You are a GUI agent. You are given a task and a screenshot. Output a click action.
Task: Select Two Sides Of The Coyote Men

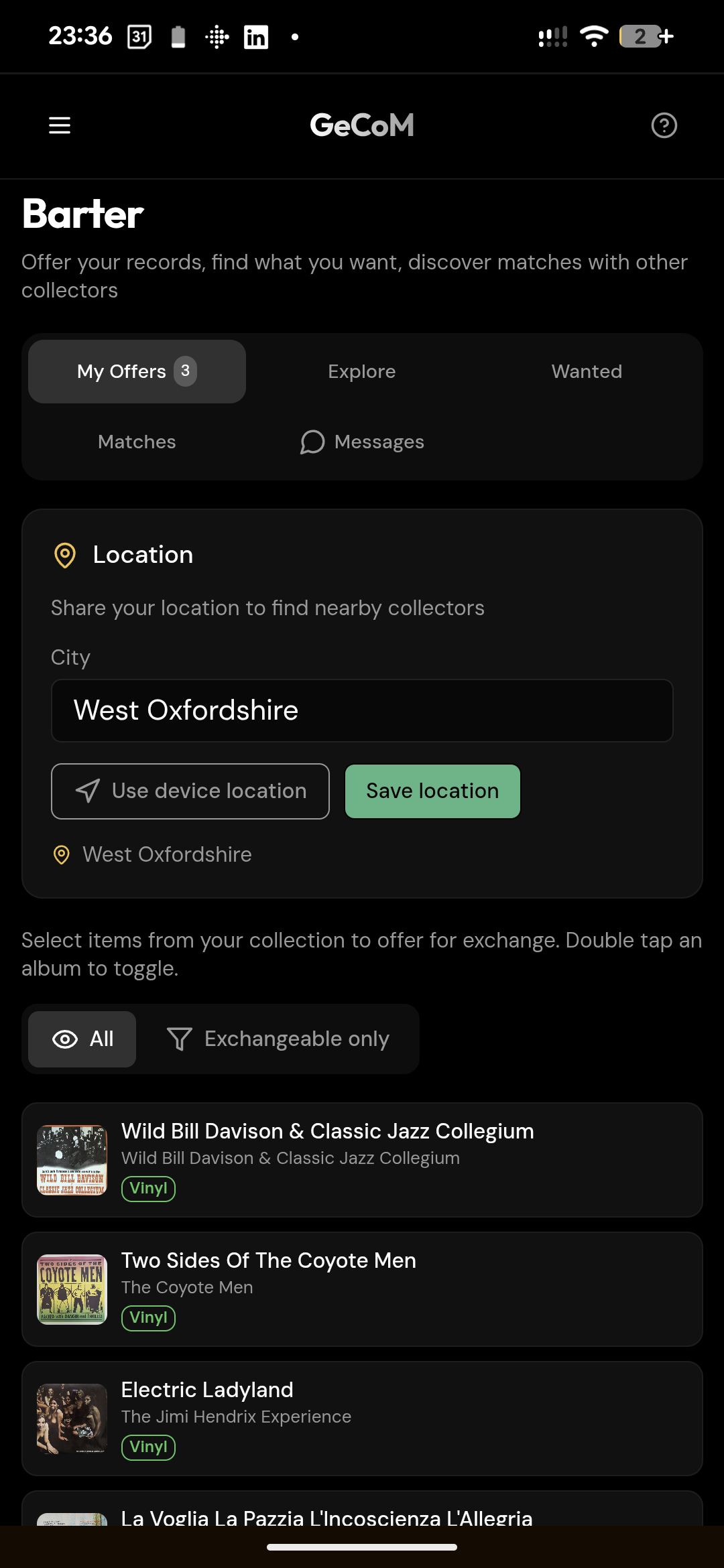pyautogui.click(x=362, y=1289)
